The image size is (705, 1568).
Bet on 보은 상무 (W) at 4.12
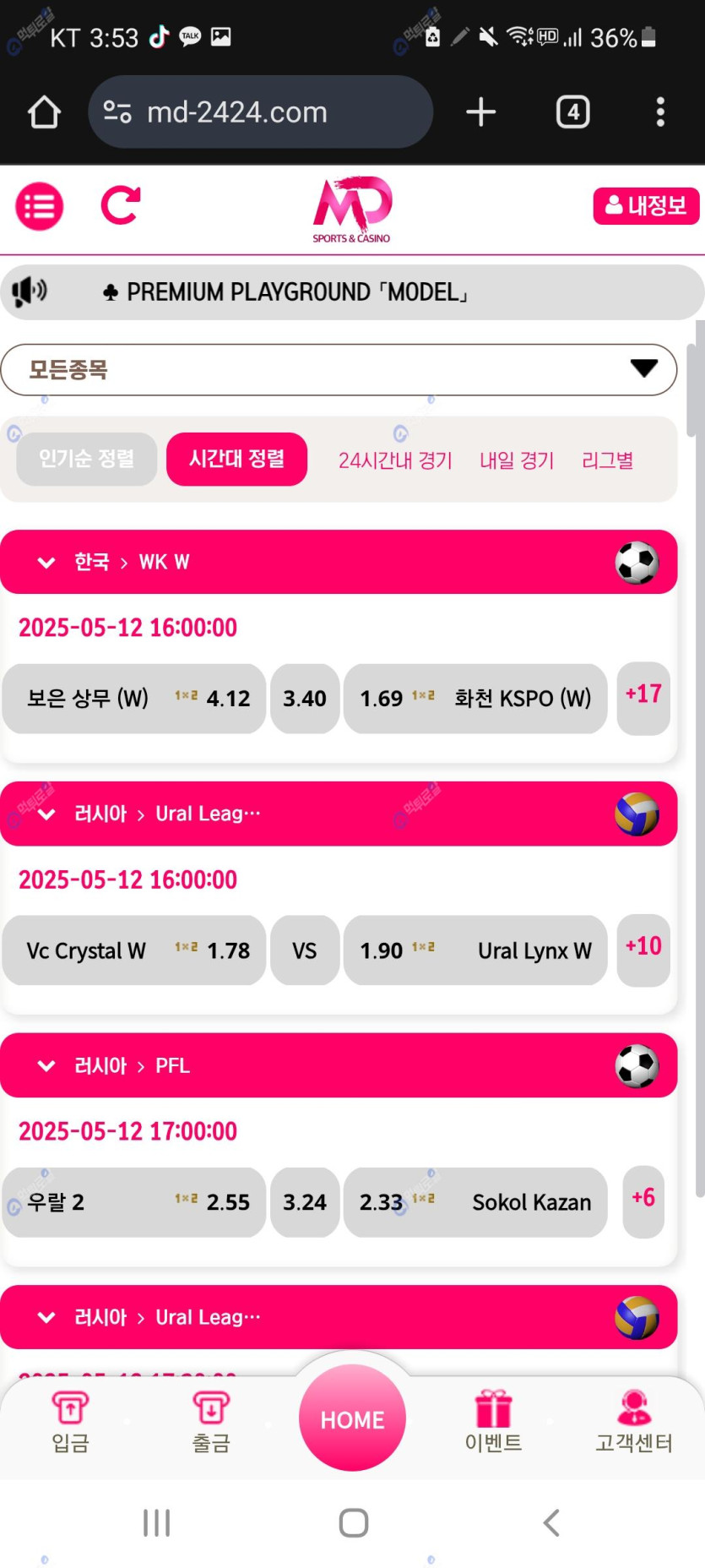click(x=134, y=699)
